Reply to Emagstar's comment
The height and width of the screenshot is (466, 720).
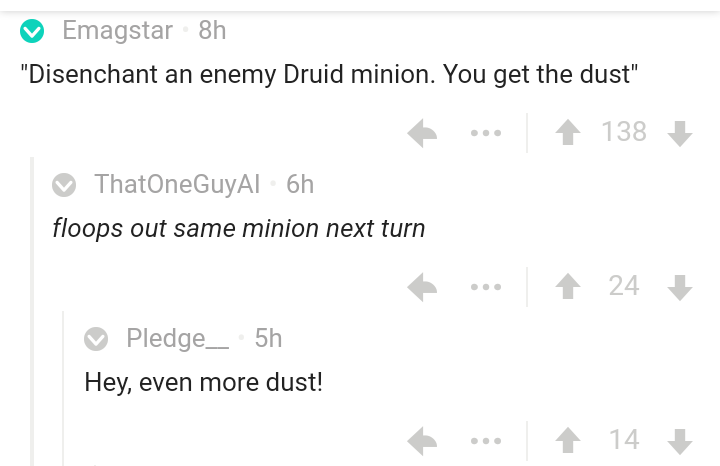(424, 133)
